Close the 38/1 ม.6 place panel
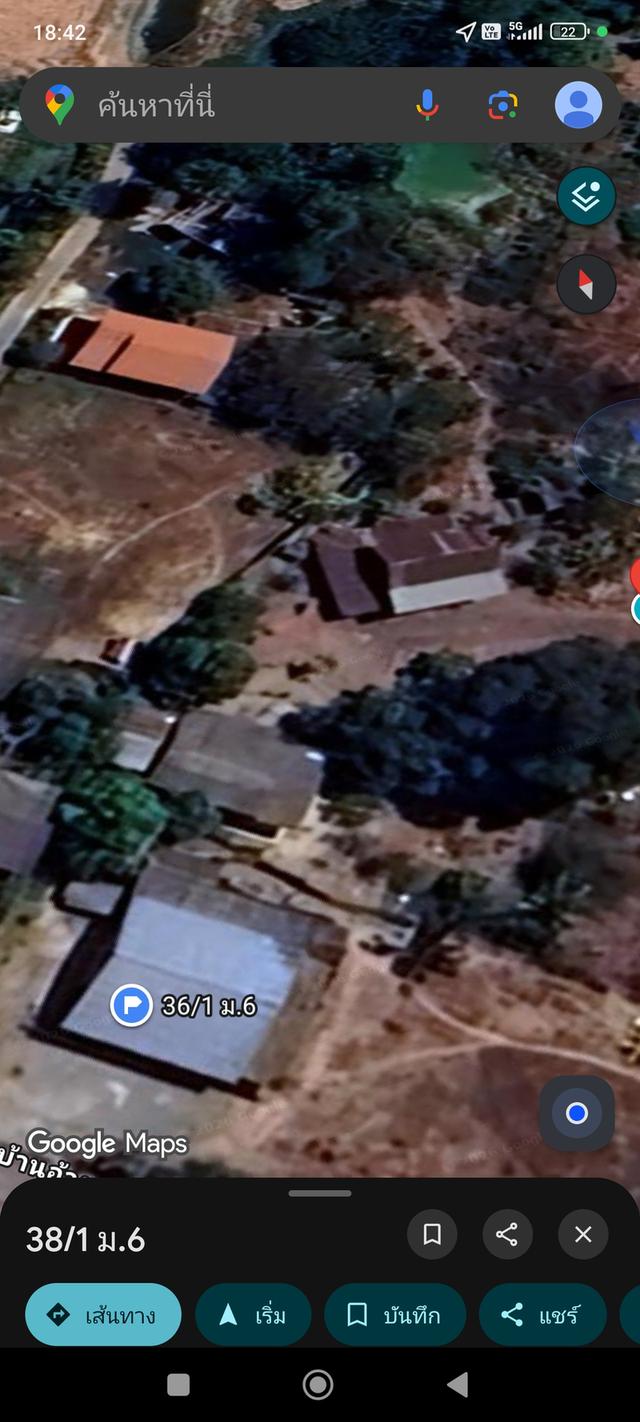Image resolution: width=640 pixels, height=1422 pixels. point(583,1235)
